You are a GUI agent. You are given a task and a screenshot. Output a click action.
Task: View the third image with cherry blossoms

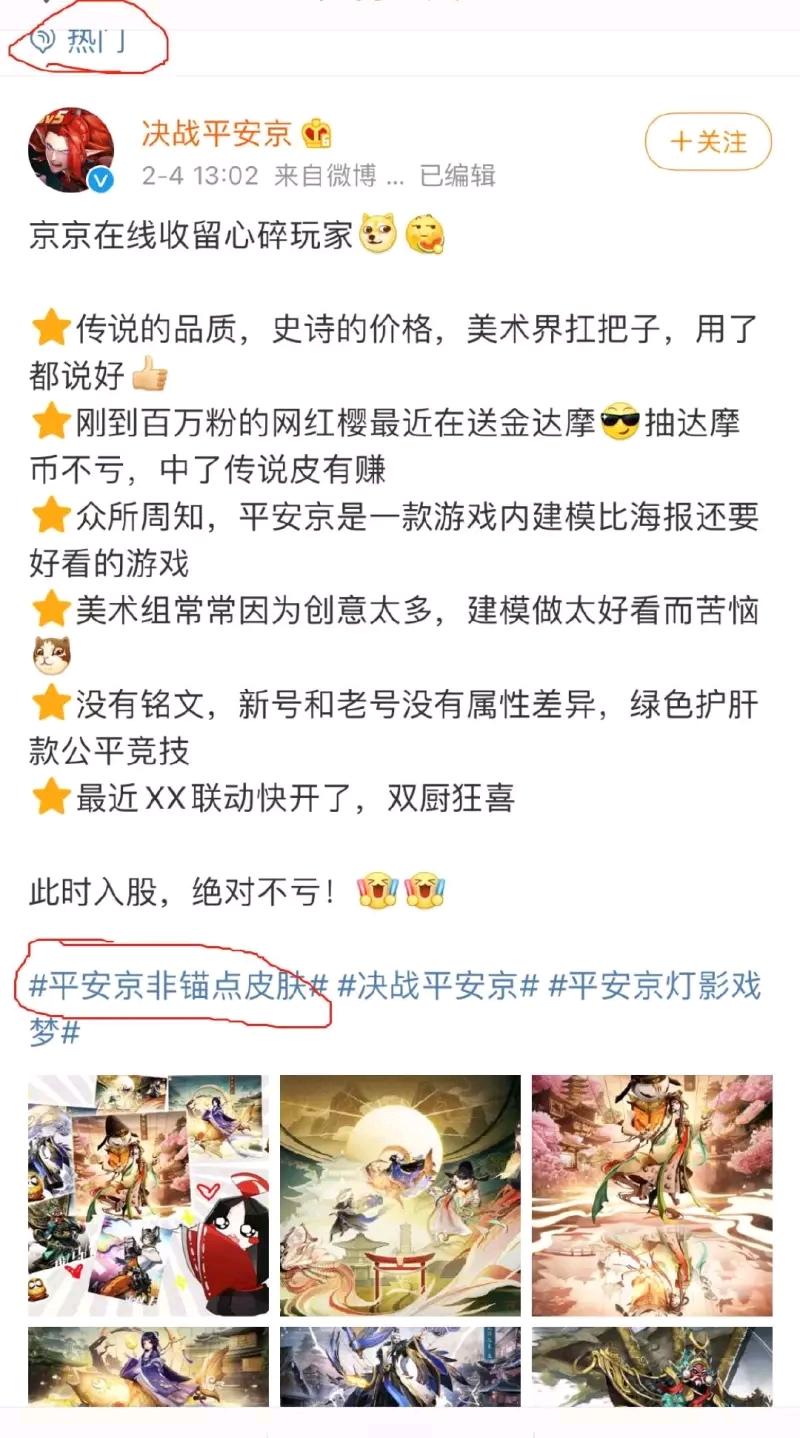(x=652, y=1195)
